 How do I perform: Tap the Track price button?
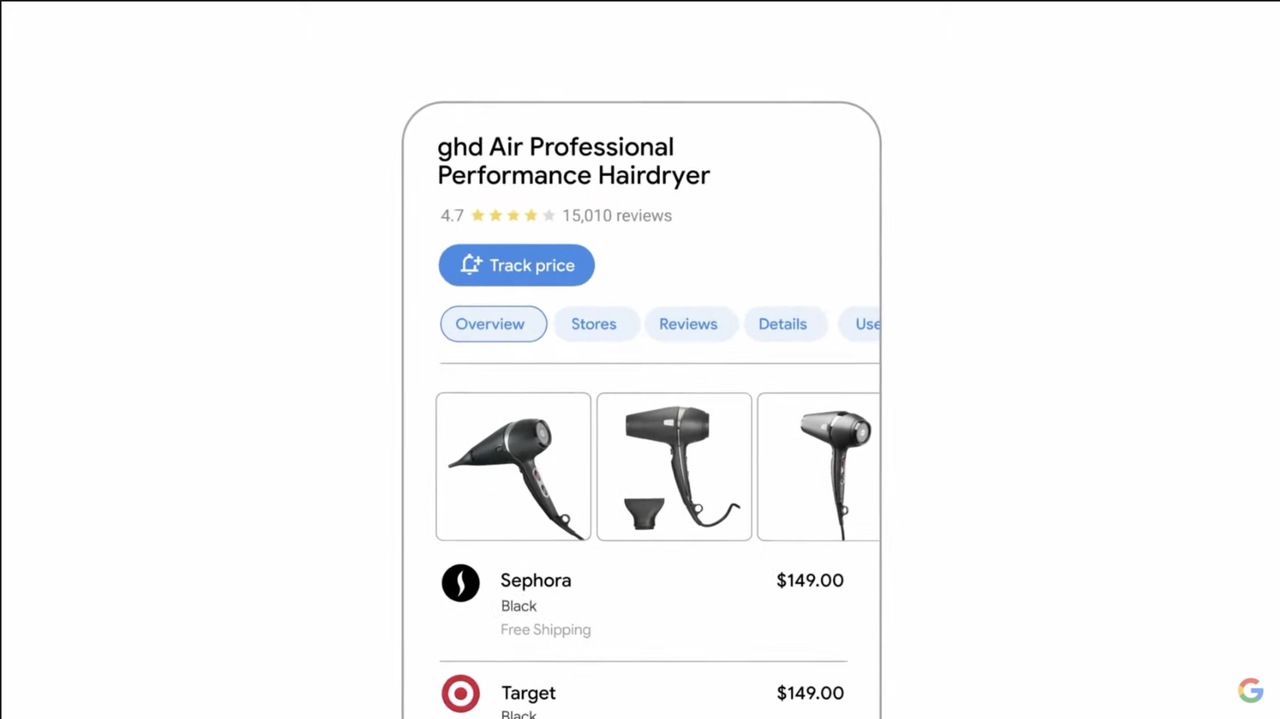click(516, 265)
